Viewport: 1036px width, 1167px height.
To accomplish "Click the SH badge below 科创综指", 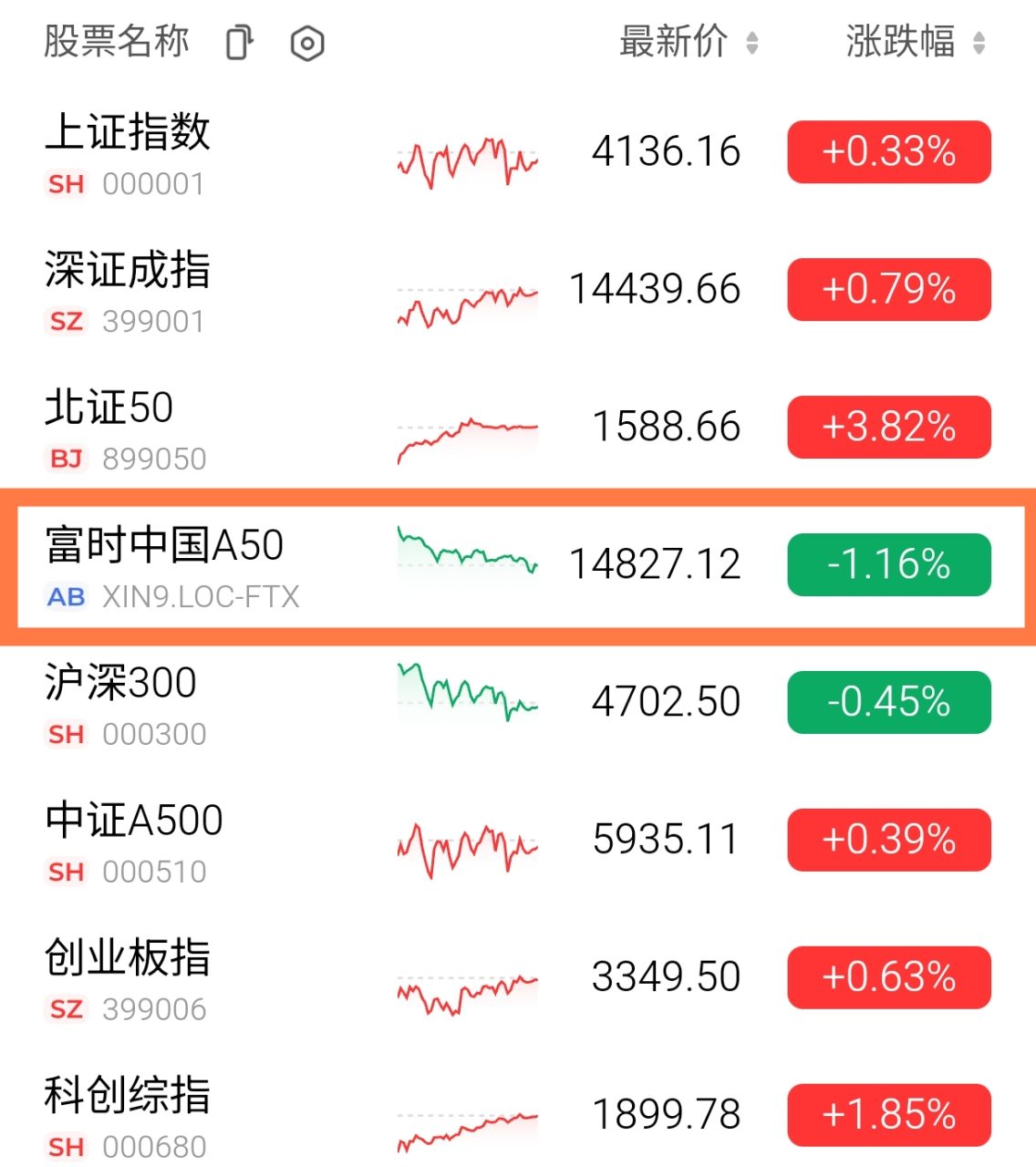I will point(65,1146).
